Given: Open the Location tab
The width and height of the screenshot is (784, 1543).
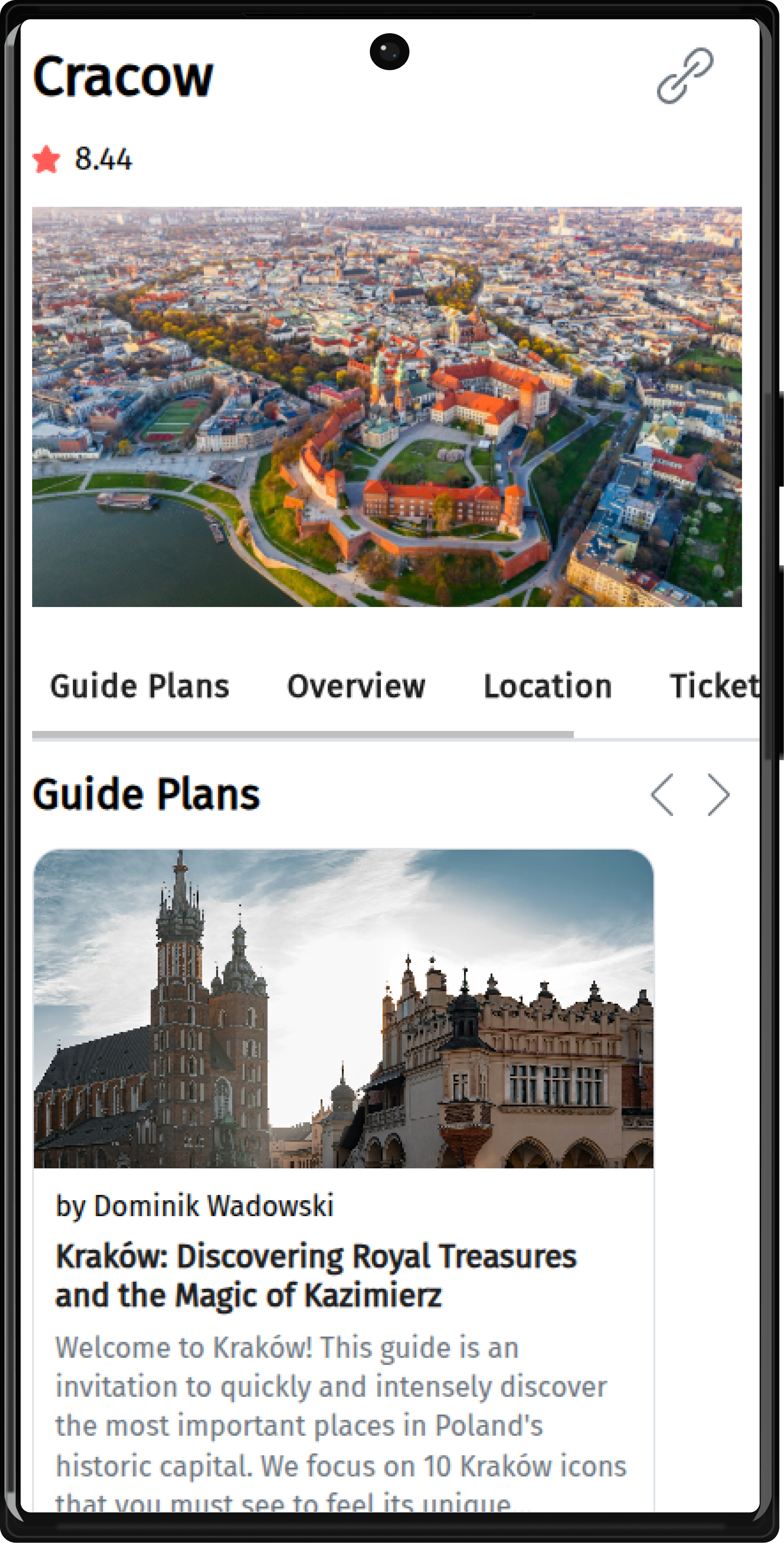Looking at the screenshot, I should [x=547, y=687].
